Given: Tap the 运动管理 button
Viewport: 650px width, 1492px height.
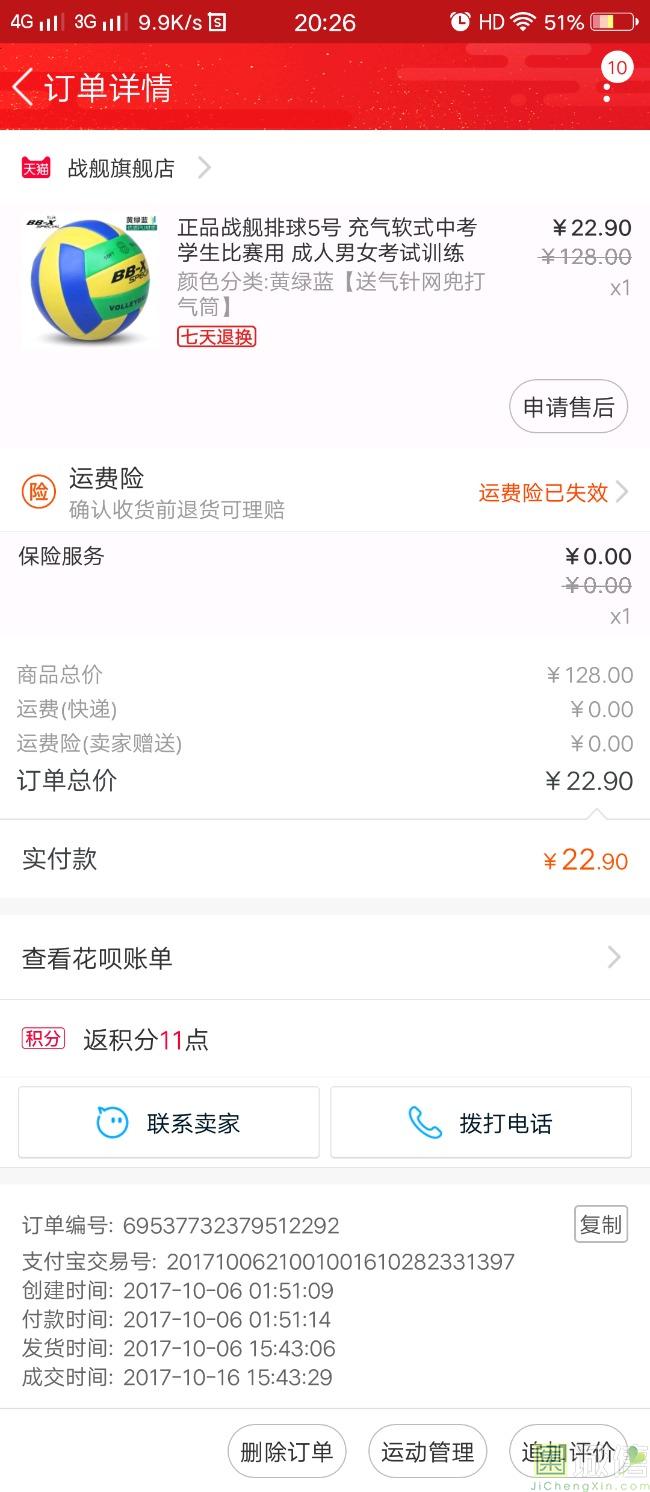Looking at the screenshot, I should 428,1452.
